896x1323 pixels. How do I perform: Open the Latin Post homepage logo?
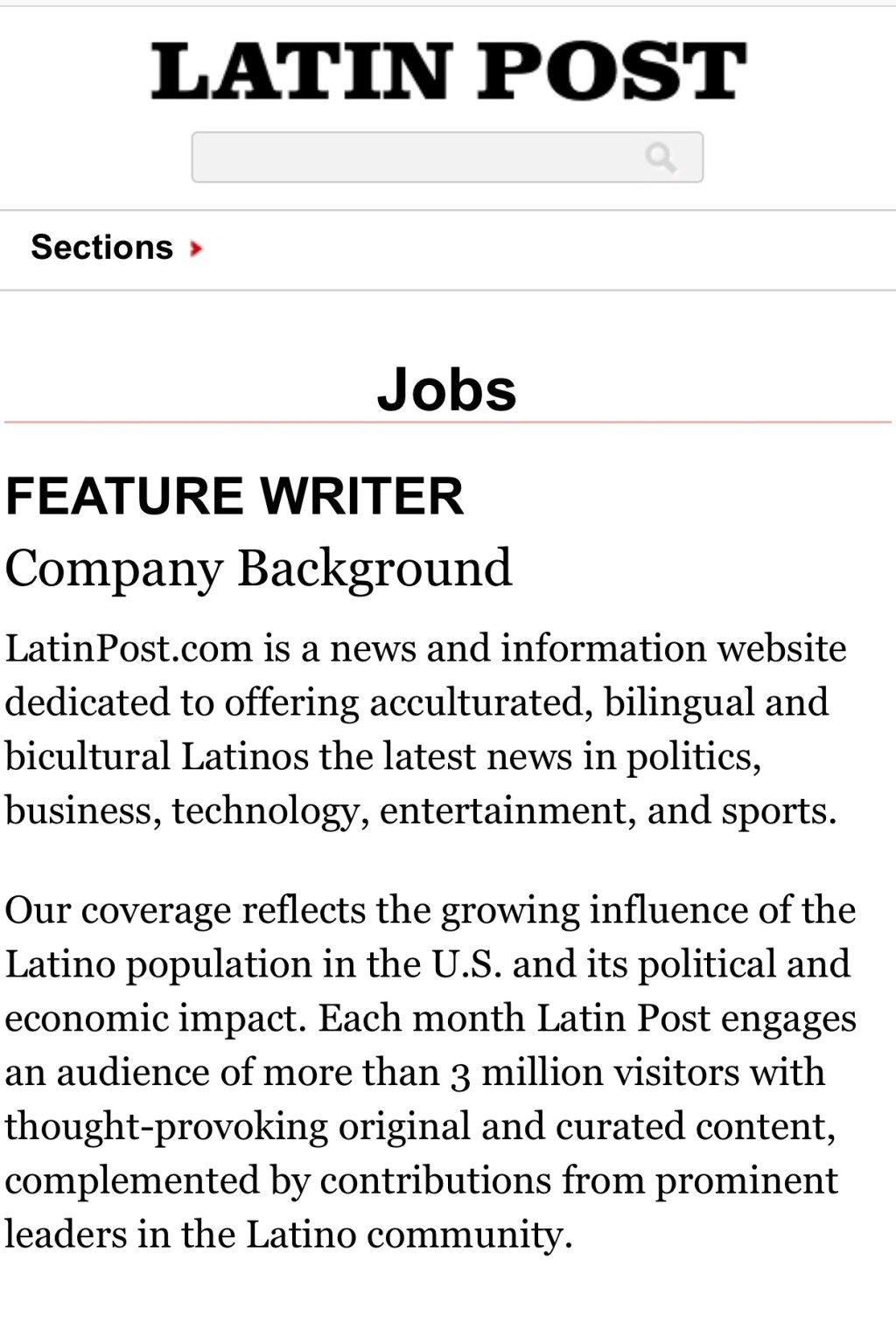point(448,72)
